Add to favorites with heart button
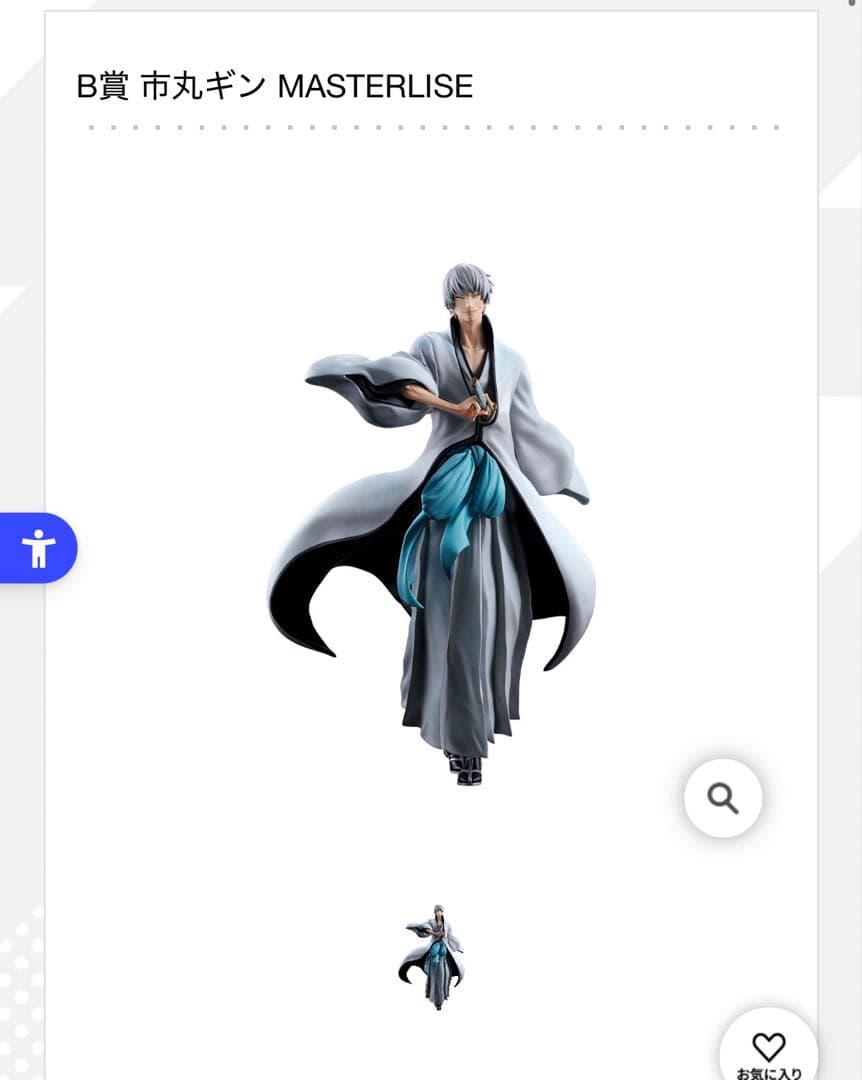The height and width of the screenshot is (1080, 862). pos(768,1049)
